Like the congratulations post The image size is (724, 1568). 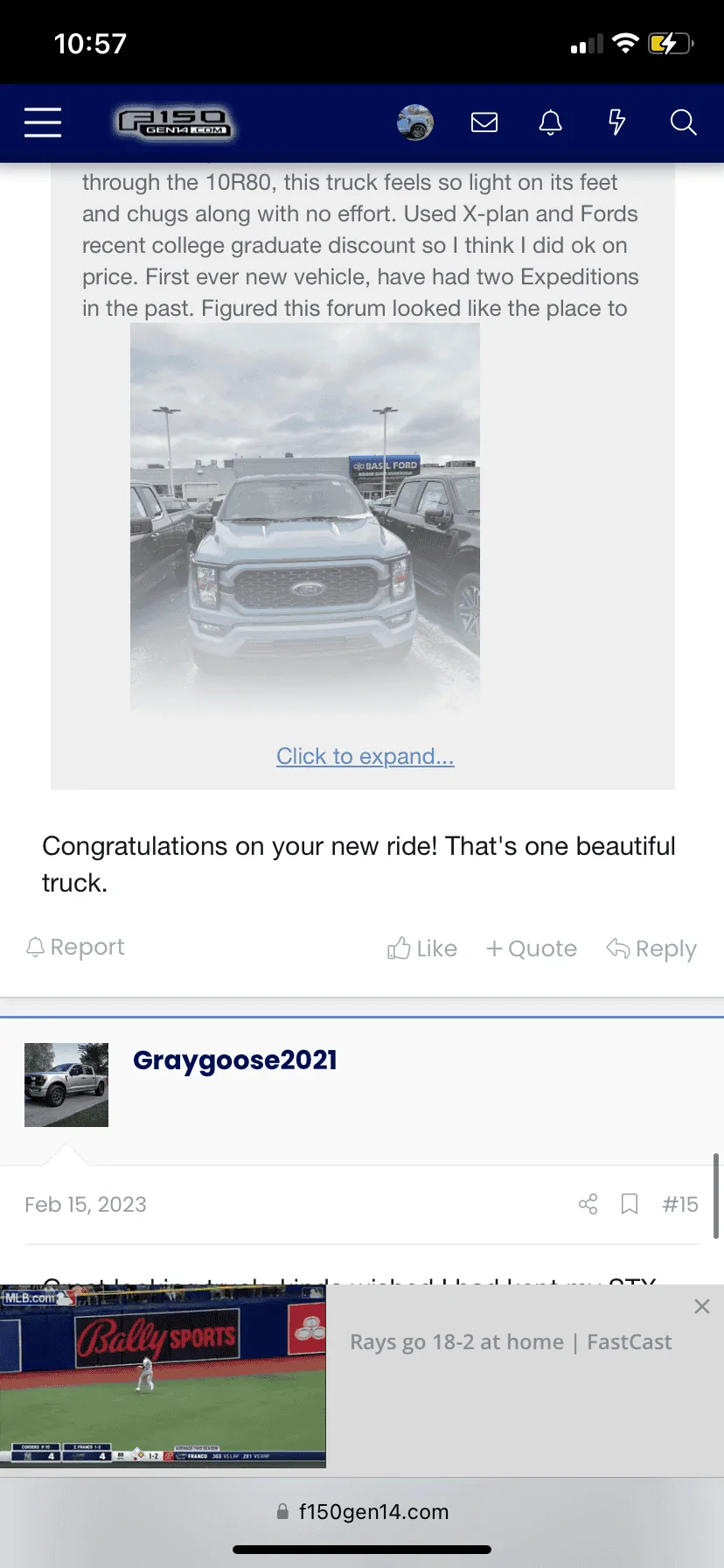pos(422,948)
